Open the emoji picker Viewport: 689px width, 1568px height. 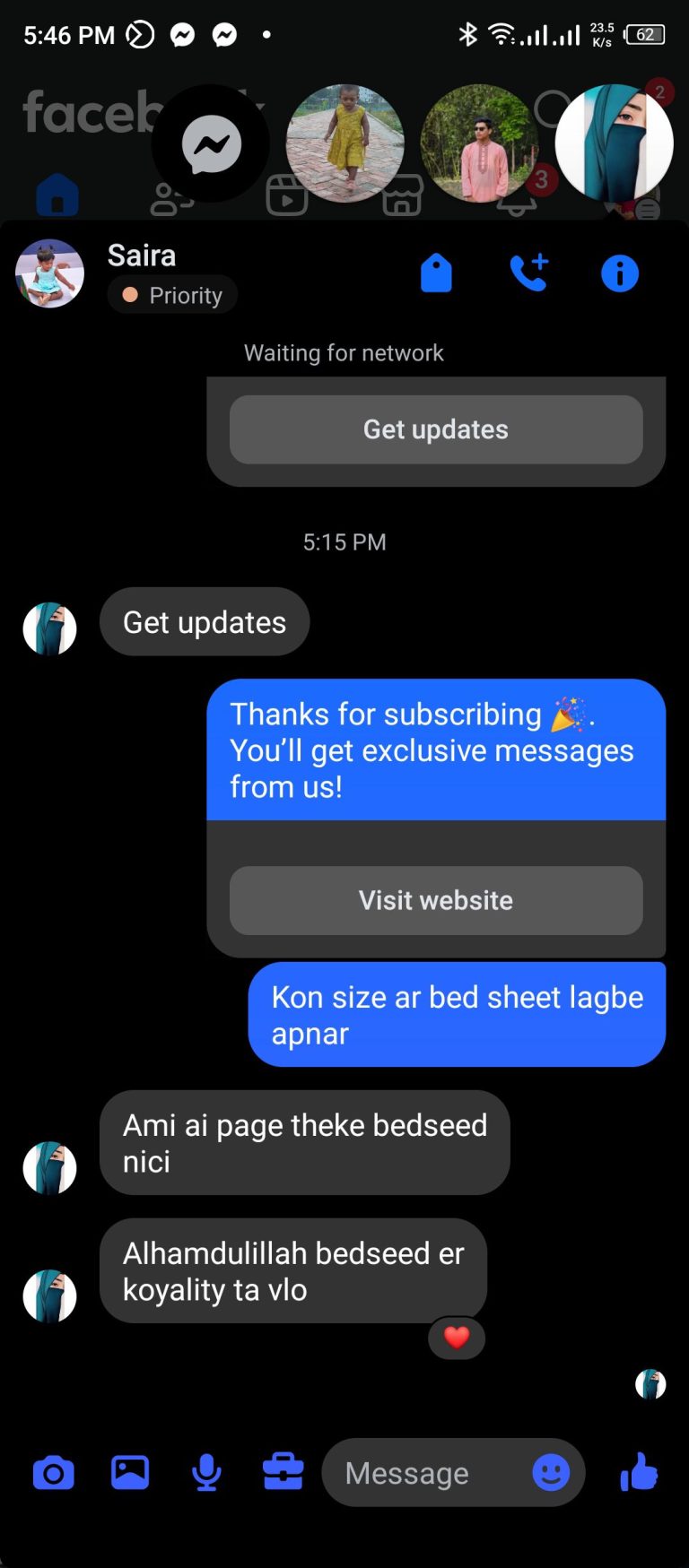[x=551, y=1473]
